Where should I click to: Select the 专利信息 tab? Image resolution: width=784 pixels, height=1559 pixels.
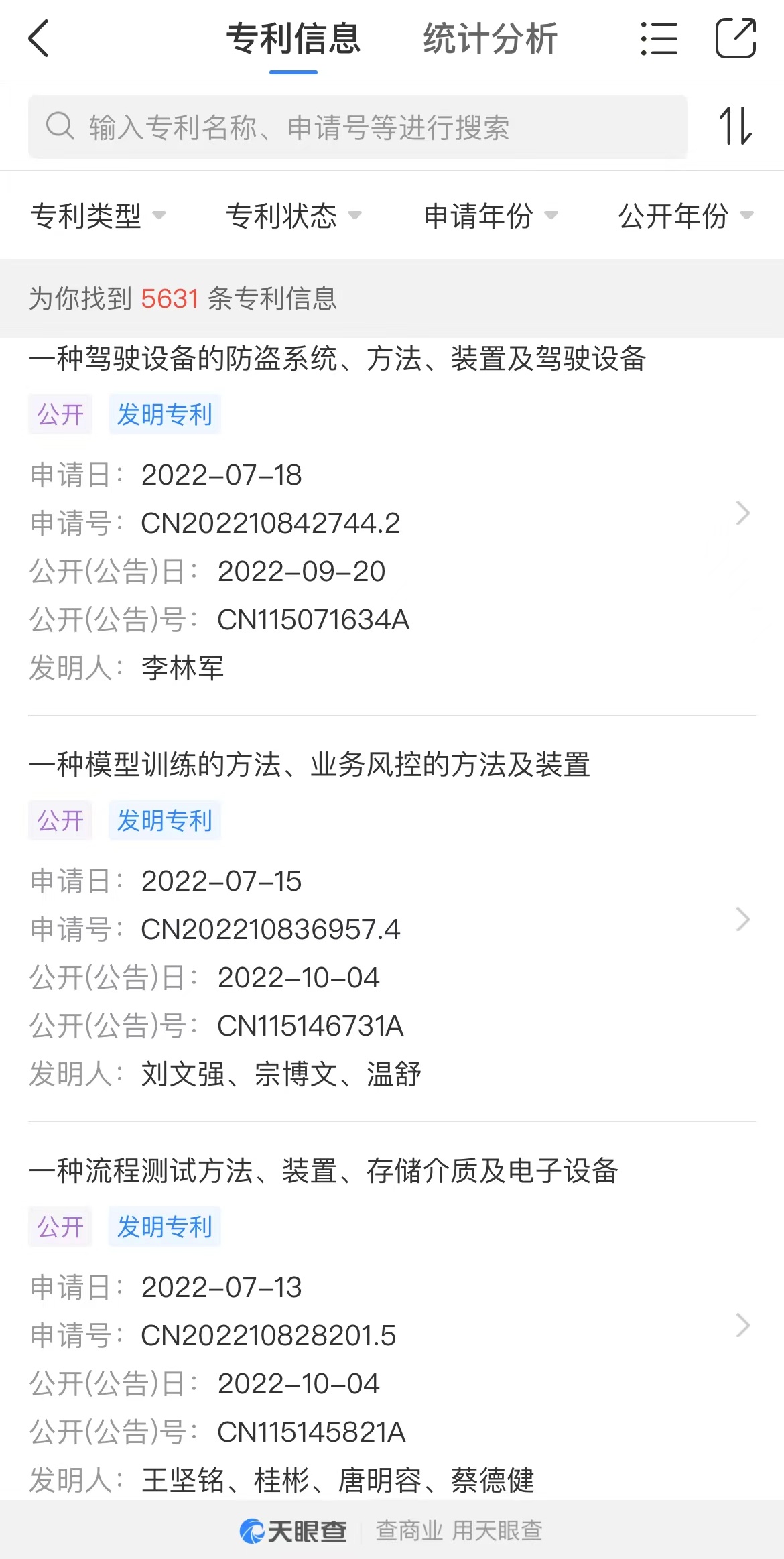point(293,38)
